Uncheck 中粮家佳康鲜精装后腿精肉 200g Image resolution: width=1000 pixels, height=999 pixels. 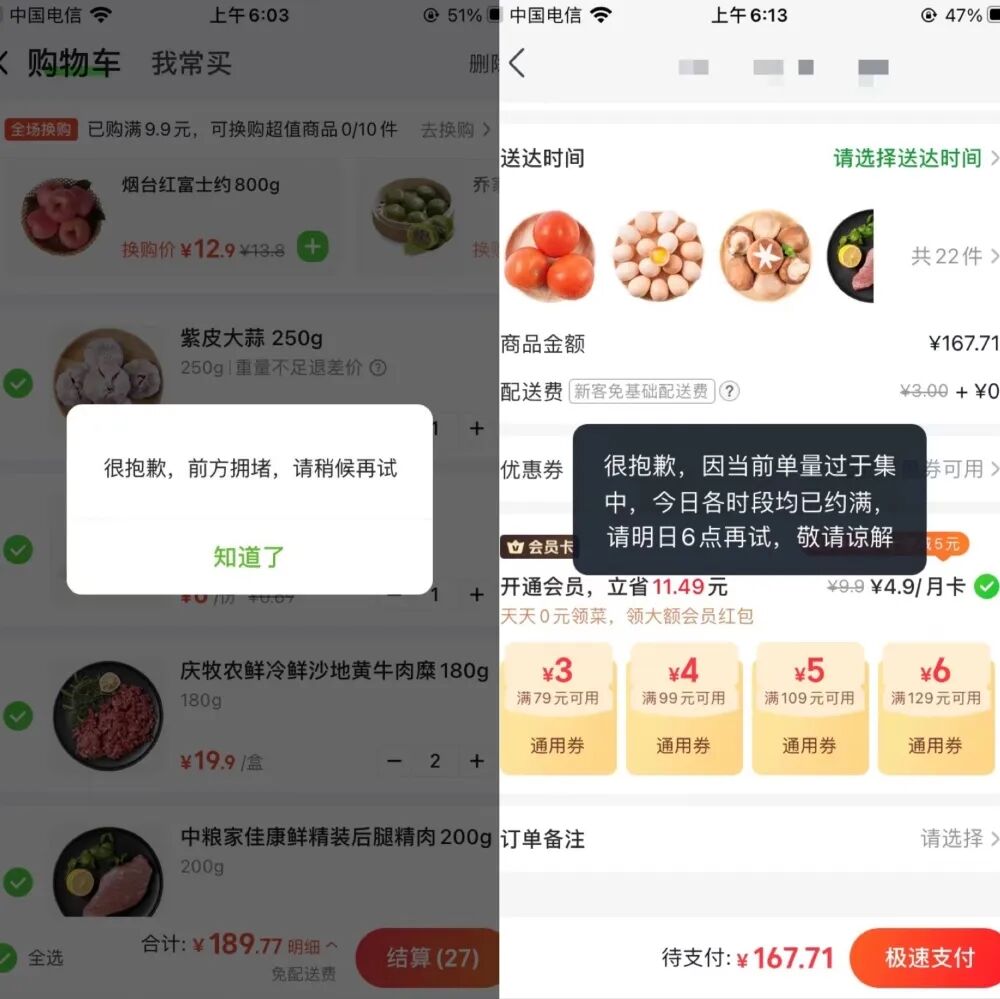(x=18, y=882)
